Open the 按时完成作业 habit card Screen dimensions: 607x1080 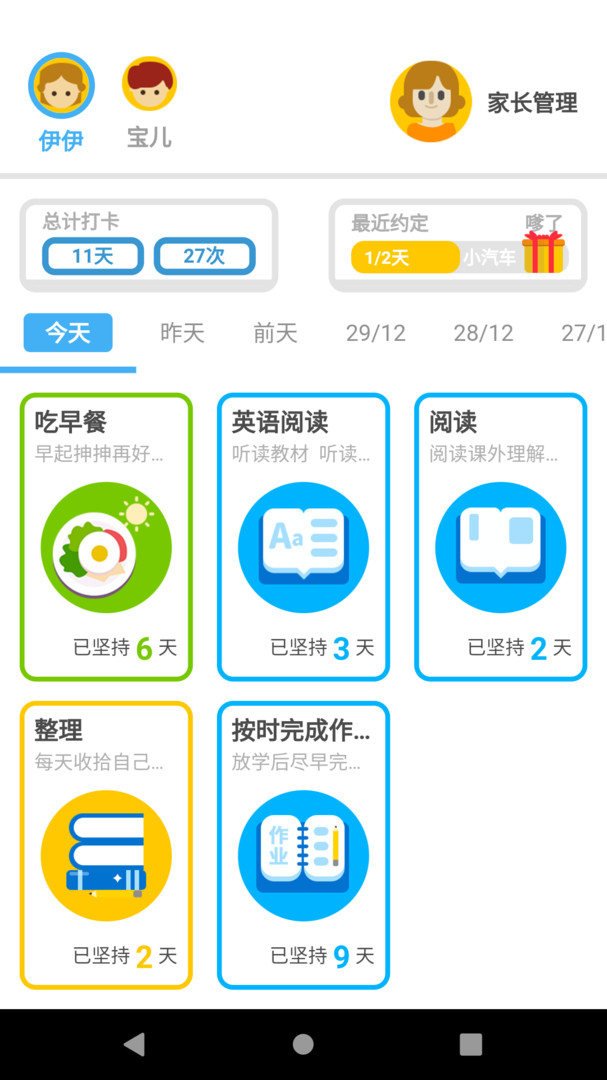click(x=303, y=845)
